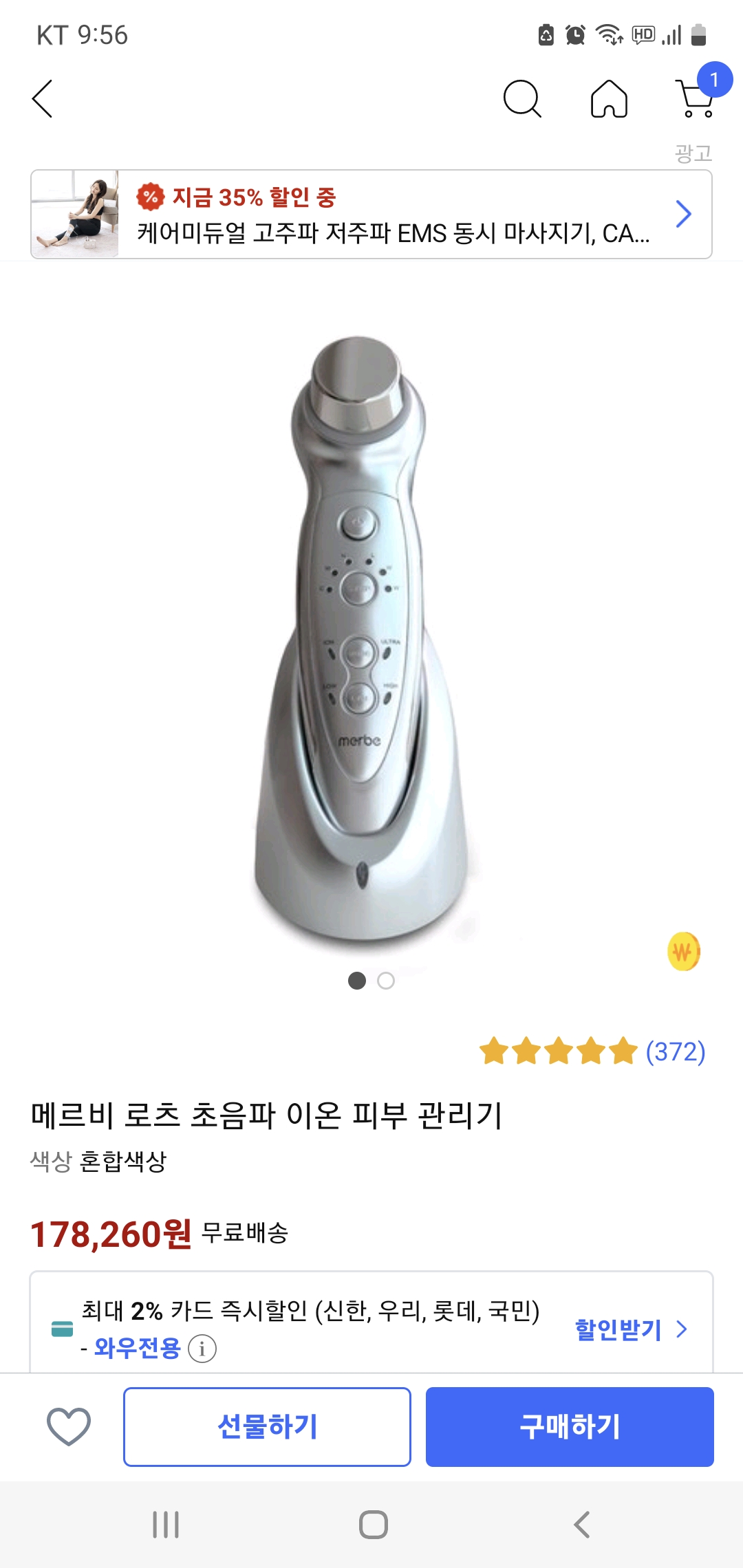Image resolution: width=743 pixels, height=1568 pixels.
Task: Go back using the top-left arrow
Action: 43,99
